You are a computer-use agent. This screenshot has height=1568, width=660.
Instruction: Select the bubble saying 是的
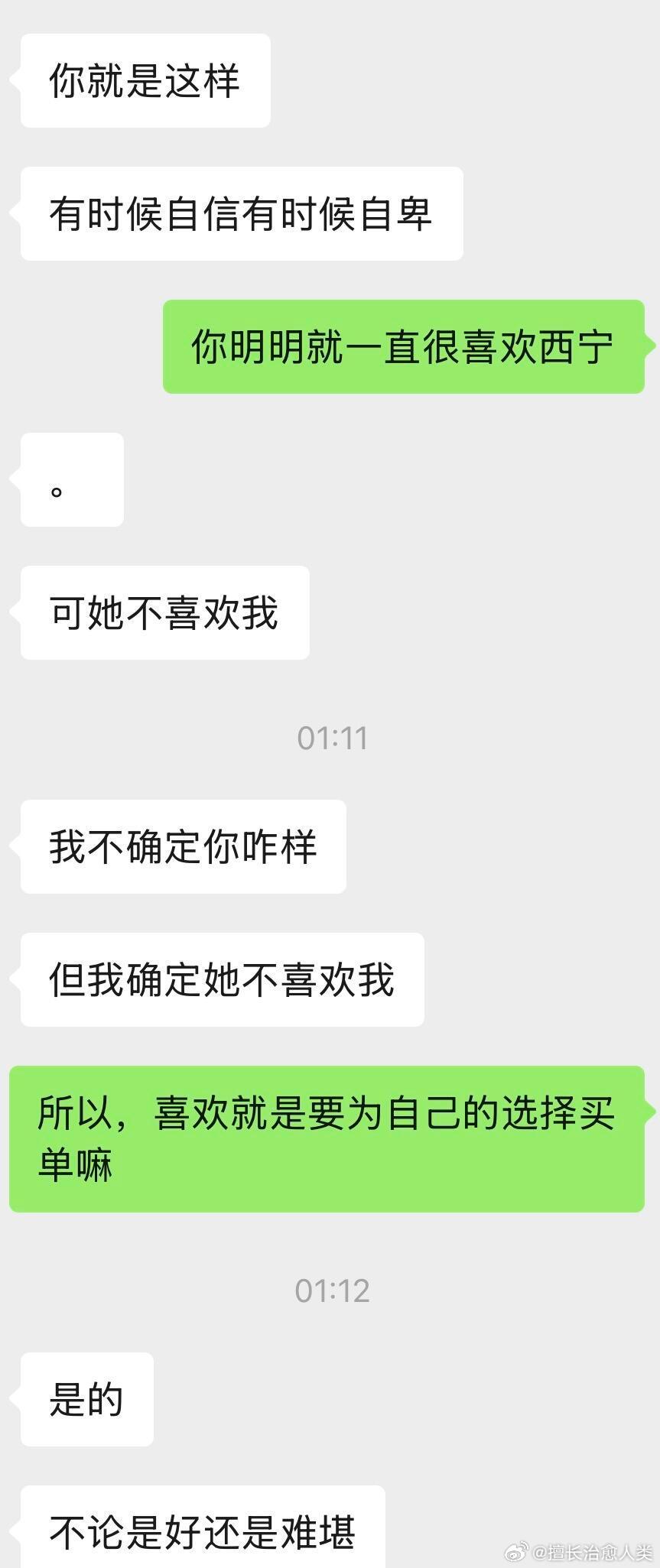coord(86,1400)
